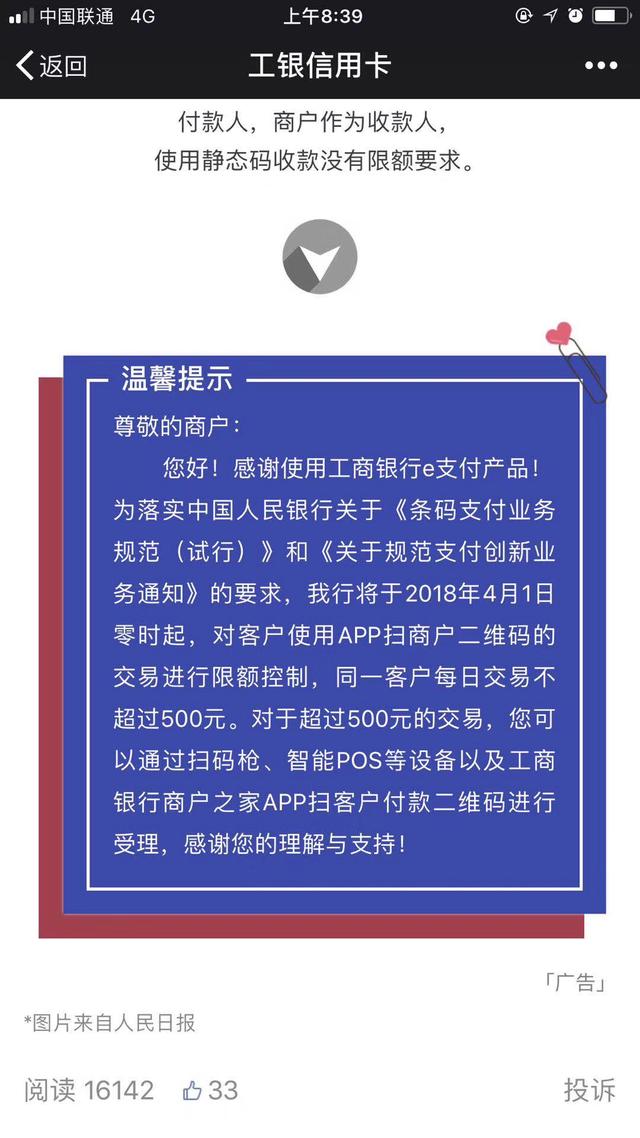
Task: Like the article with thumbs-up icon
Action: [192, 1090]
